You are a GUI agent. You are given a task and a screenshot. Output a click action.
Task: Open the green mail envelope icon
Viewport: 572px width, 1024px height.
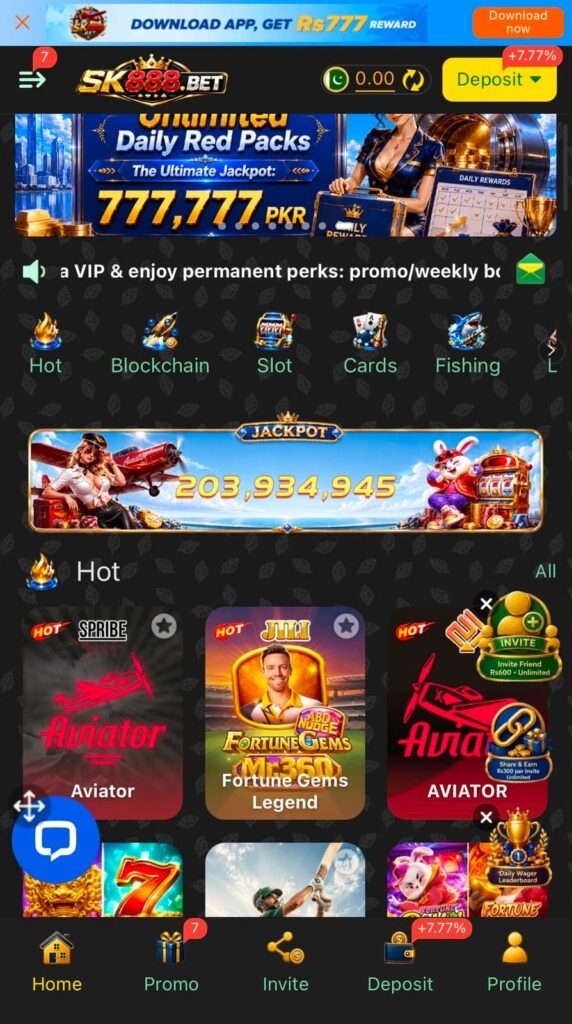click(530, 269)
